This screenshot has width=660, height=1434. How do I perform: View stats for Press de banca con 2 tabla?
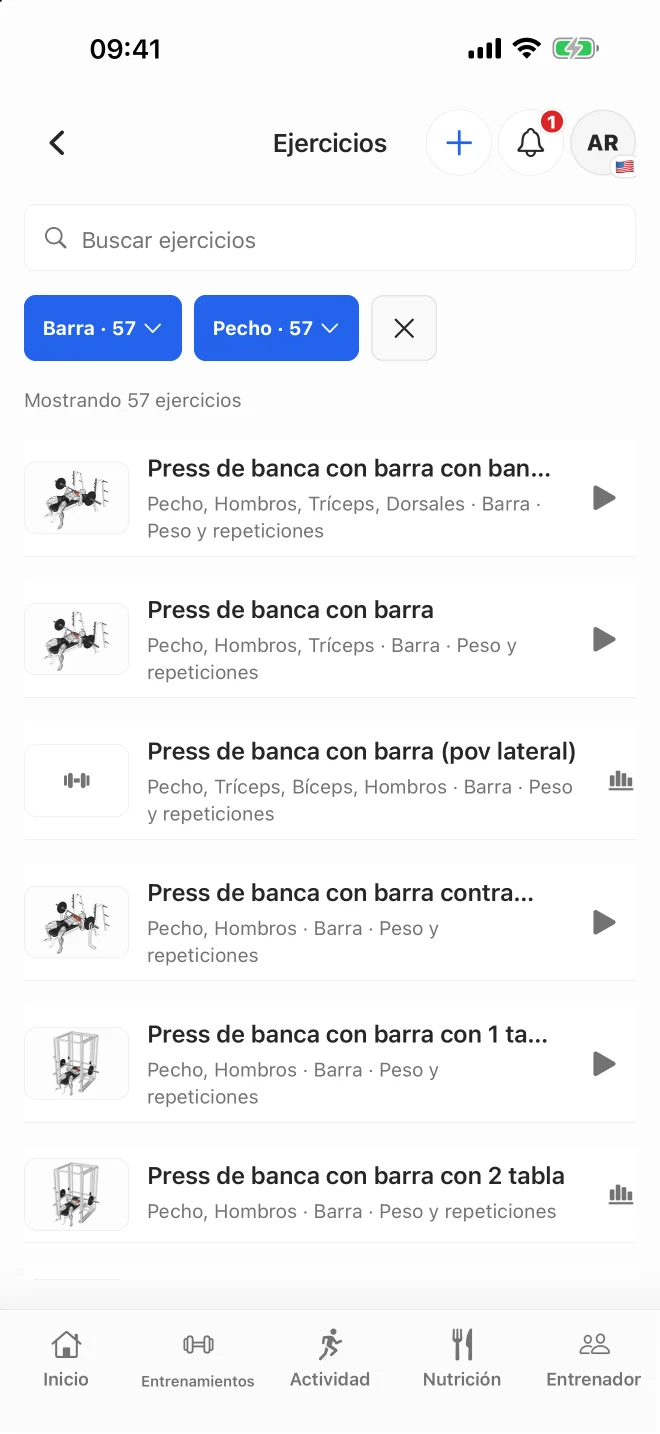point(621,1193)
